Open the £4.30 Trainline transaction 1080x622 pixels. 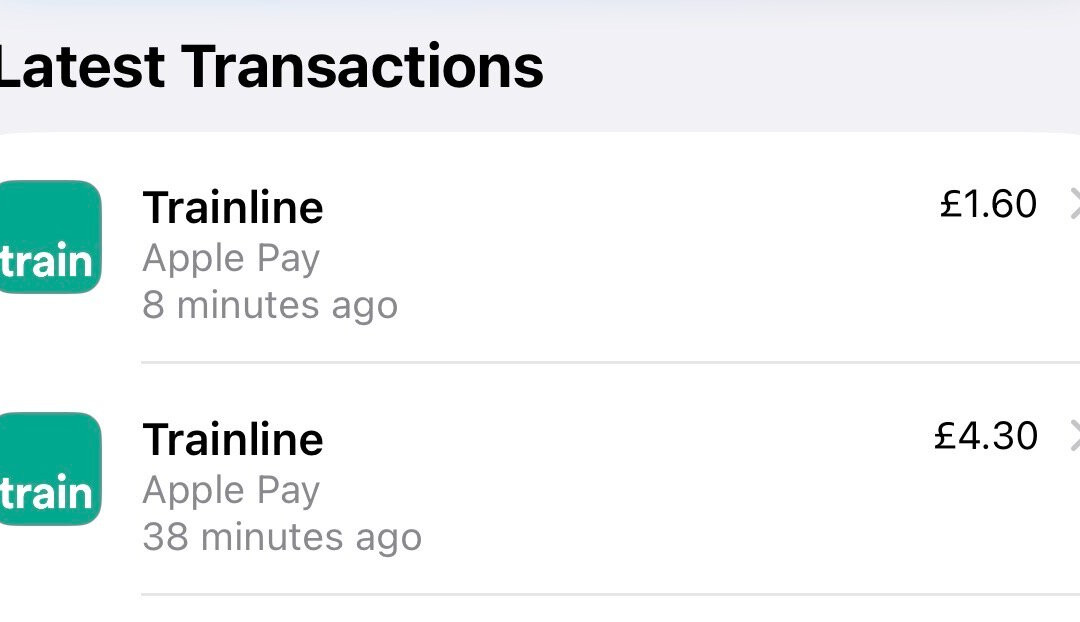tap(540, 478)
